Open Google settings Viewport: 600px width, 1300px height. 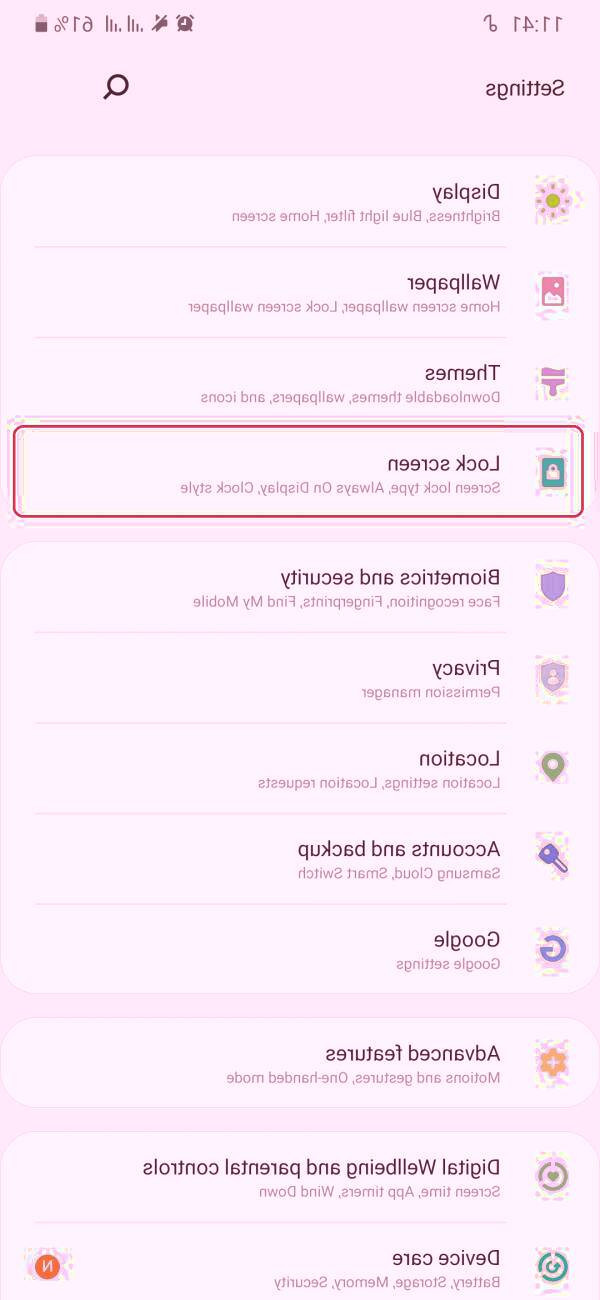[x=300, y=949]
